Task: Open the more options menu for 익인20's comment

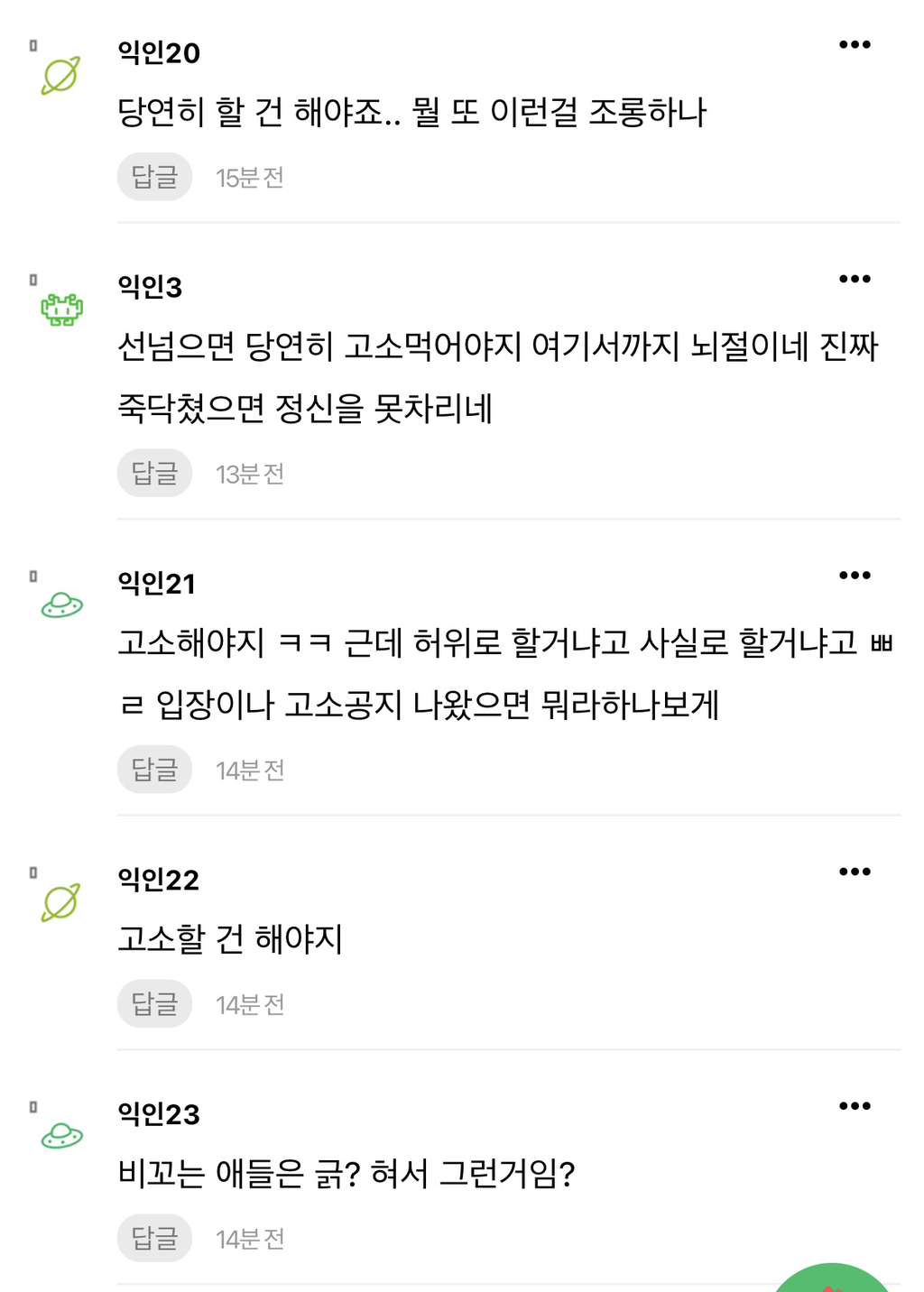Action: [855, 44]
